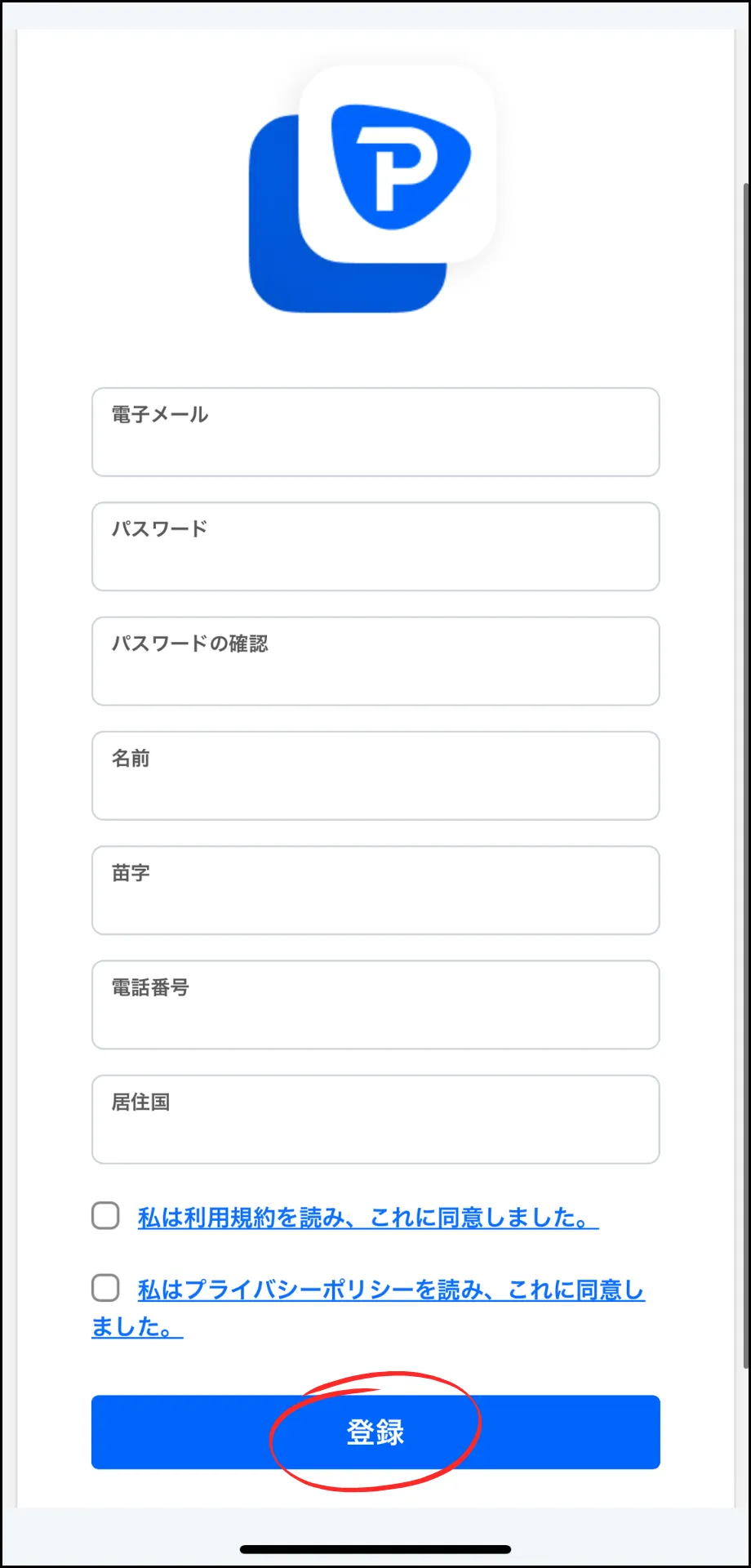The image size is (751, 1568).
Task: Tap the 名前 text field
Action: (x=375, y=775)
